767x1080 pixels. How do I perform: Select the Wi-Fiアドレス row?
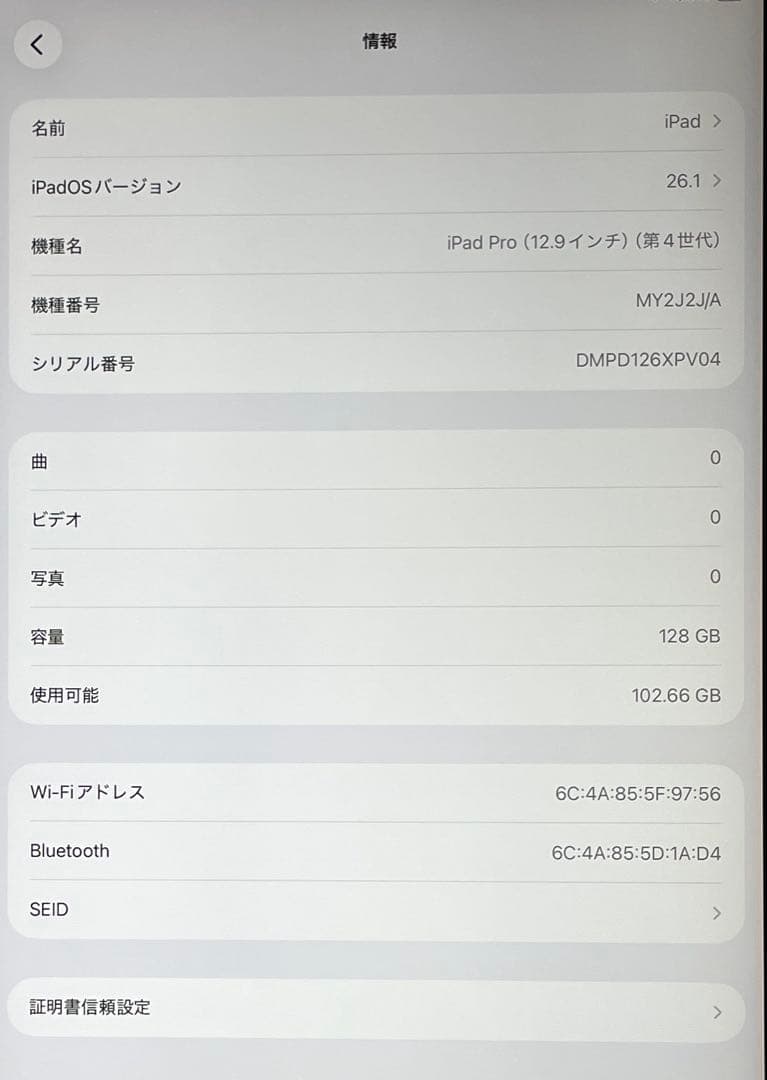point(300,792)
